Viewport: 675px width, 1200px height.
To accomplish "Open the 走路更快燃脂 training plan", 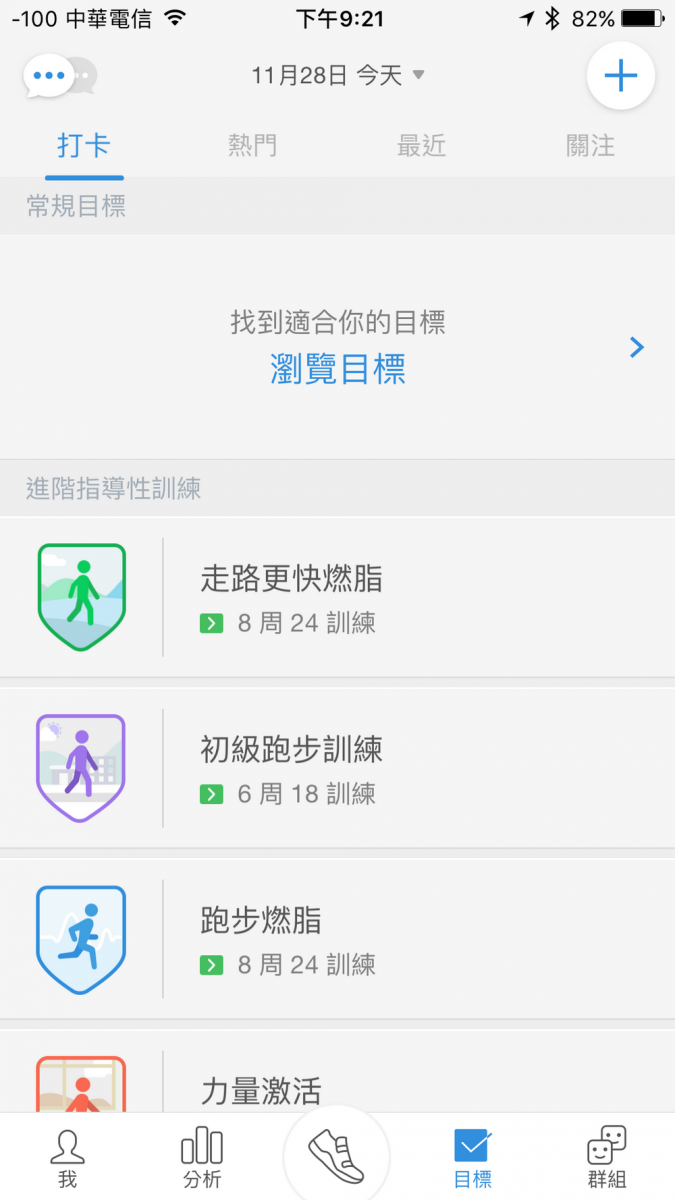I will (338, 597).
